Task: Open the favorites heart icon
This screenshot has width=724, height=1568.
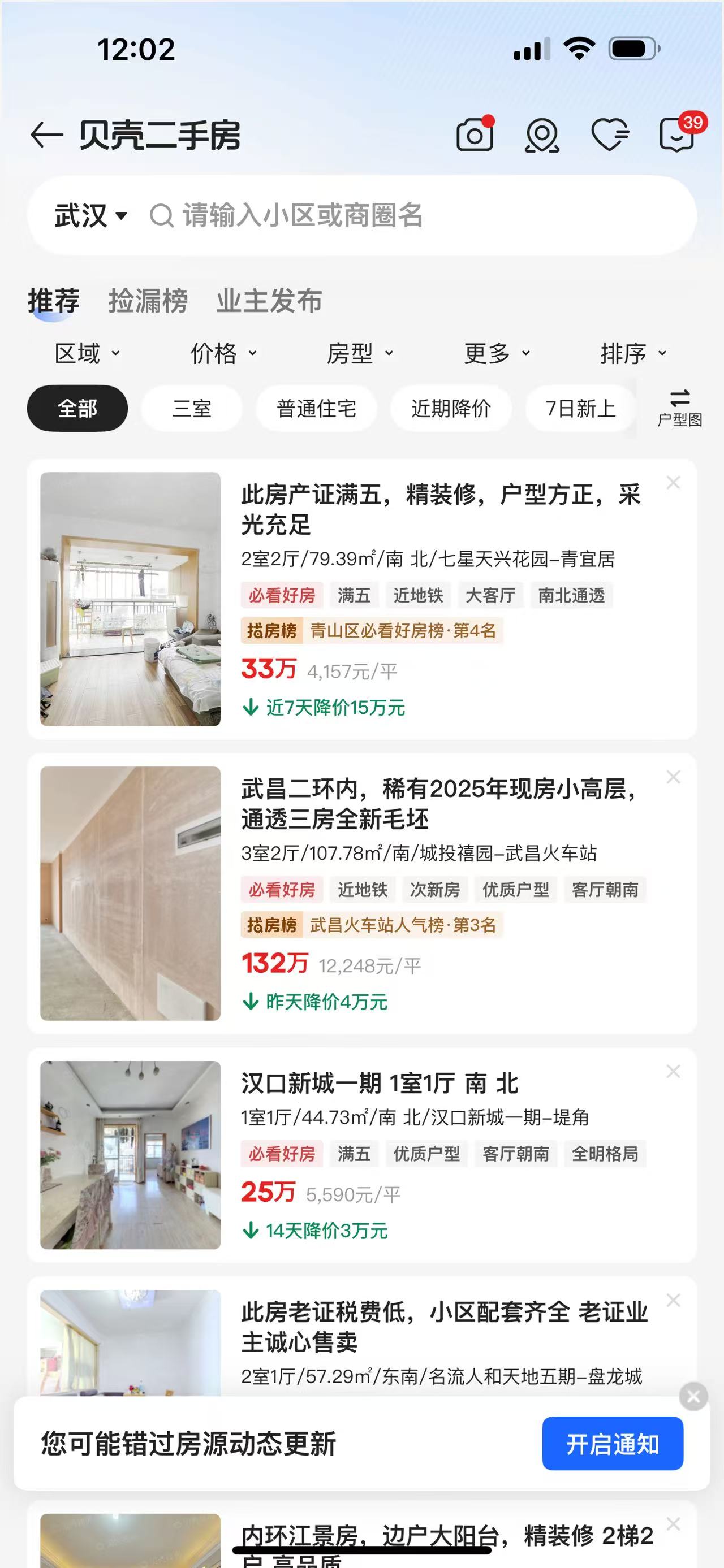Action: (x=610, y=135)
